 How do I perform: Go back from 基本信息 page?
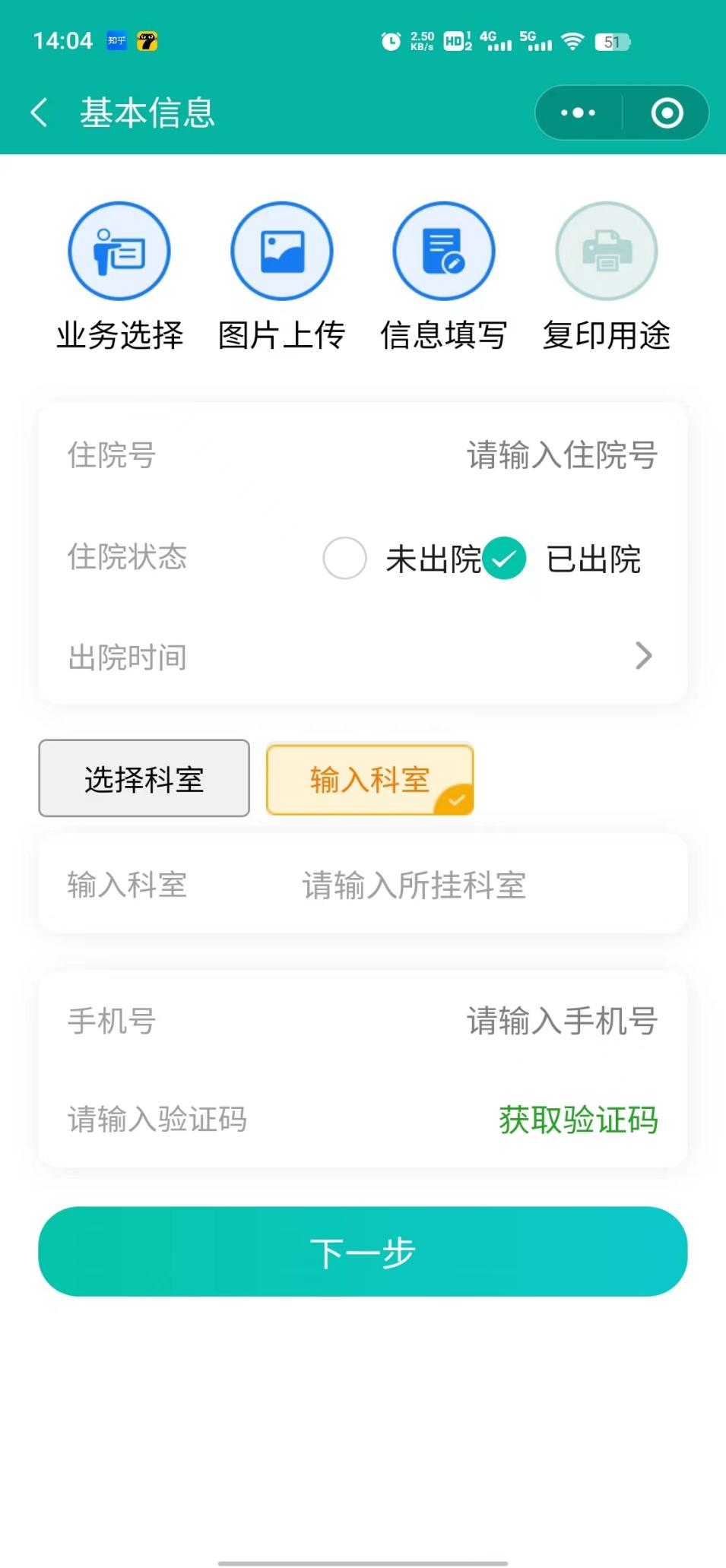pos(40,112)
